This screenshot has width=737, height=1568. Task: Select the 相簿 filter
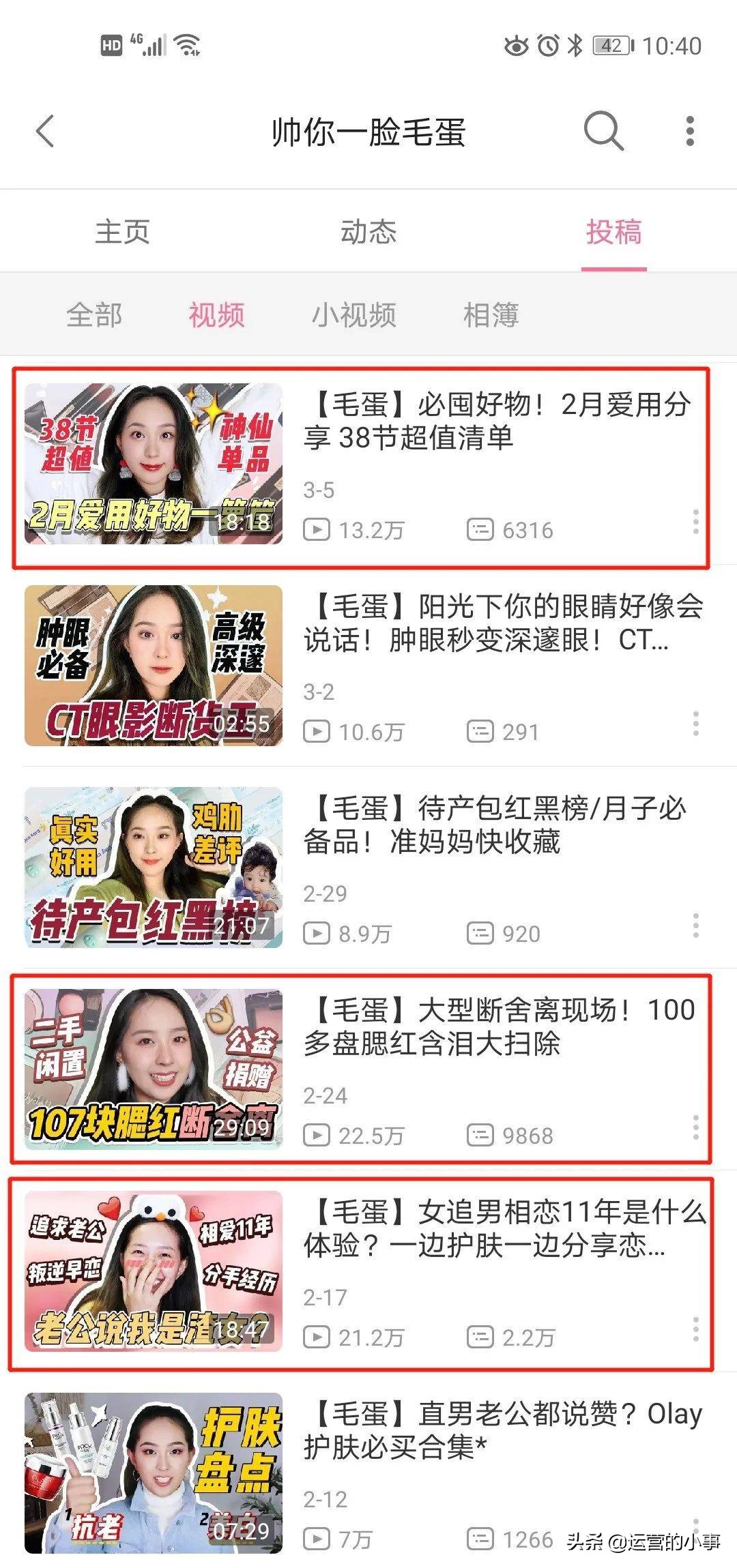[x=492, y=315]
